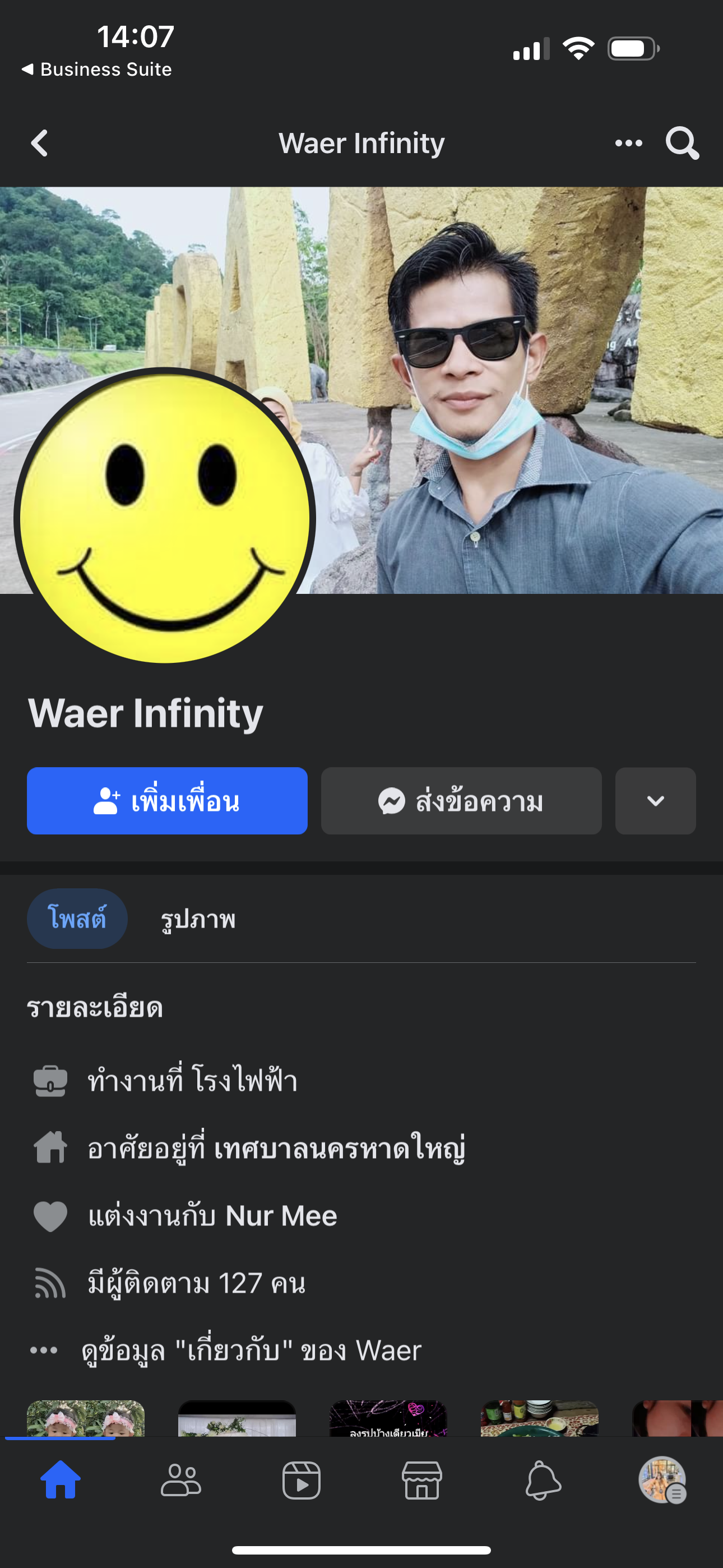The width and height of the screenshot is (723, 1568).
Task: Go to the Home feed tab
Action: (x=61, y=1480)
